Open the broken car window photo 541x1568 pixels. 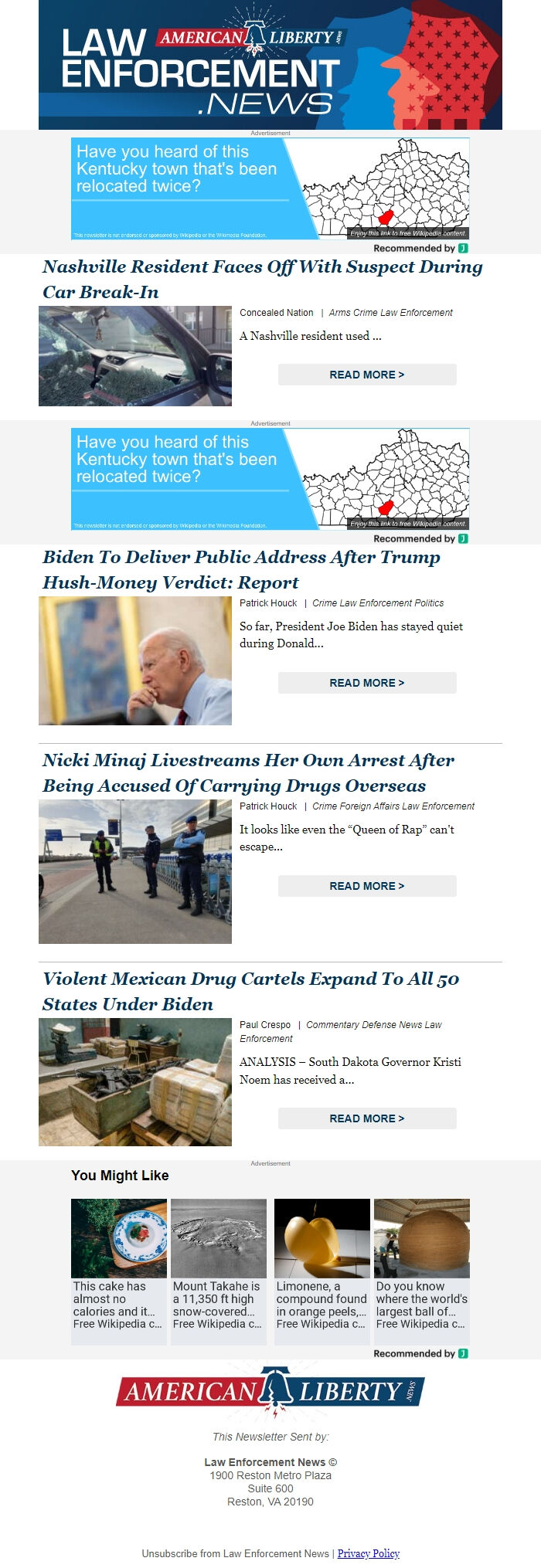click(135, 356)
